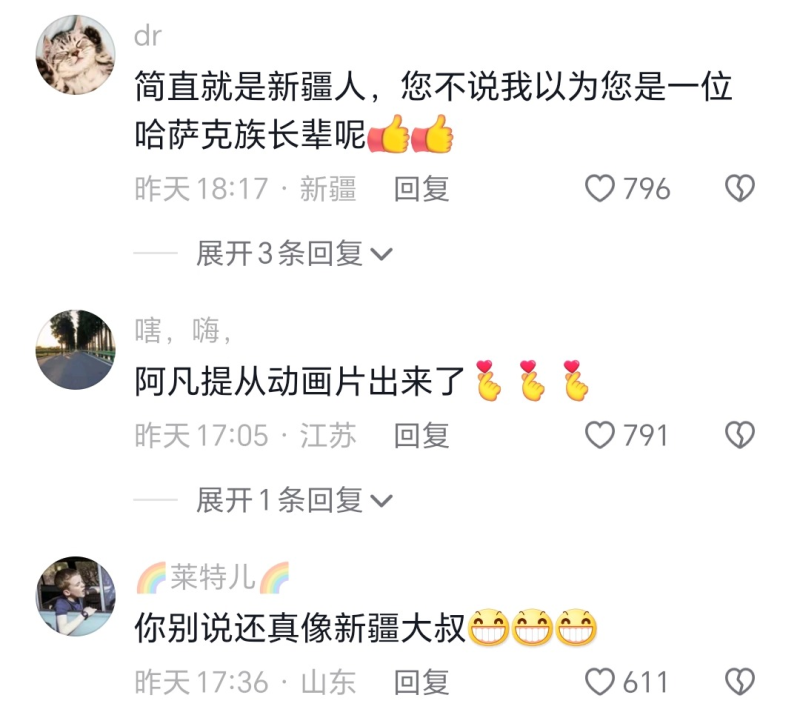Expand 3 replies under dr's comment
This screenshot has height=718, width=800.
pos(293,254)
